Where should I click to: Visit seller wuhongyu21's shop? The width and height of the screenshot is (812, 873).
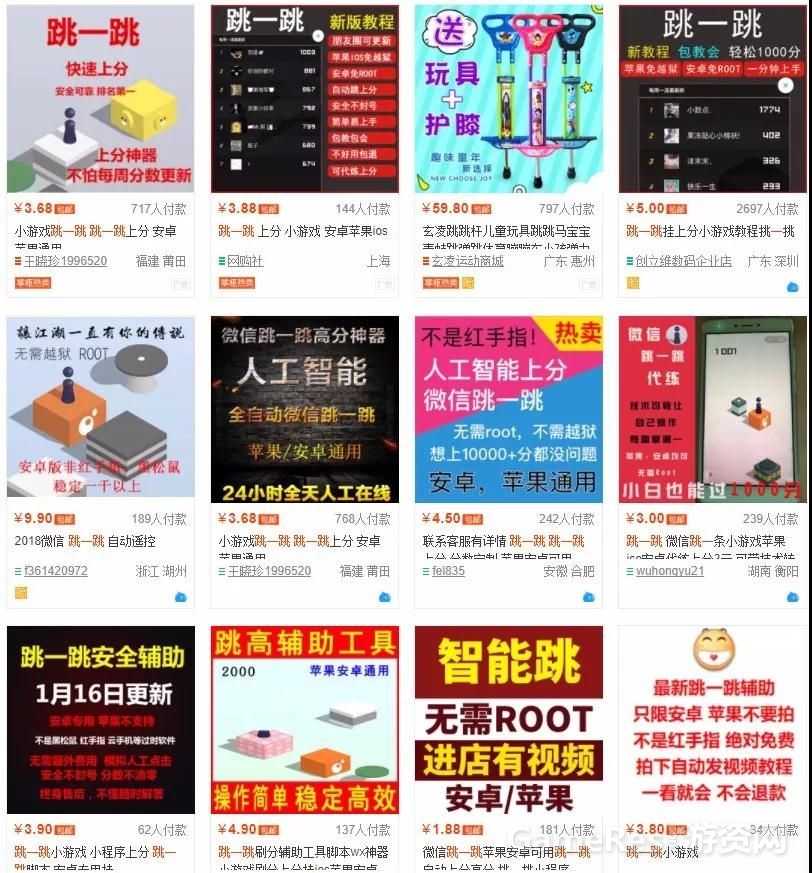click(x=670, y=571)
